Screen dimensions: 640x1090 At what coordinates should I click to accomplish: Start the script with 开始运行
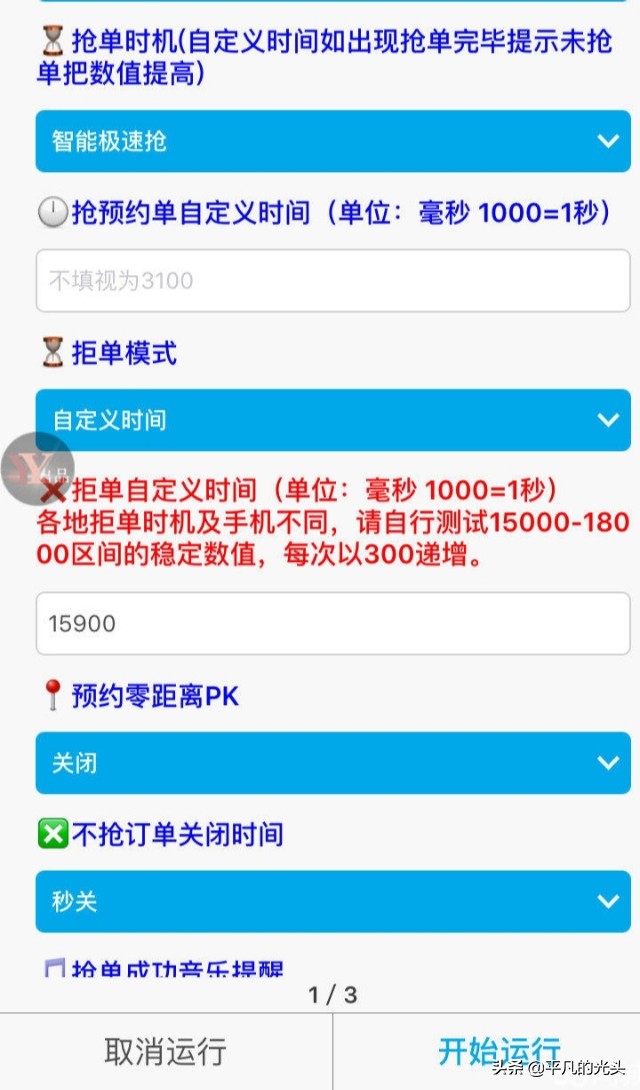tap(498, 1051)
